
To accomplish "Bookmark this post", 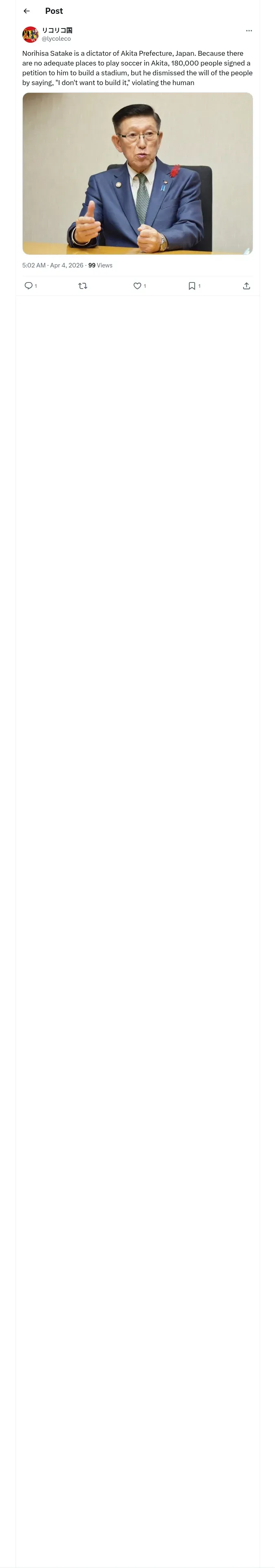I will click(192, 285).
